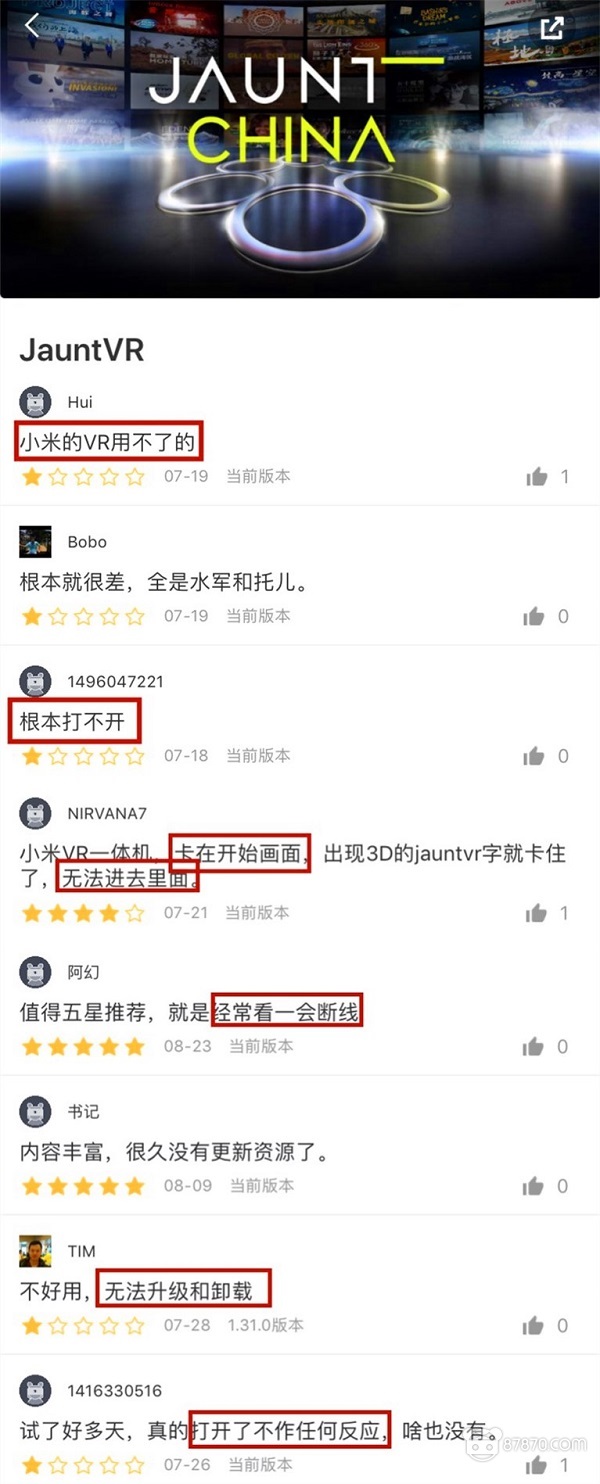The height and width of the screenshot is (1484, 600).
Task: Open the JAUNT CHINA banner image
Action: pyautogui.click(x=300, y=150)
